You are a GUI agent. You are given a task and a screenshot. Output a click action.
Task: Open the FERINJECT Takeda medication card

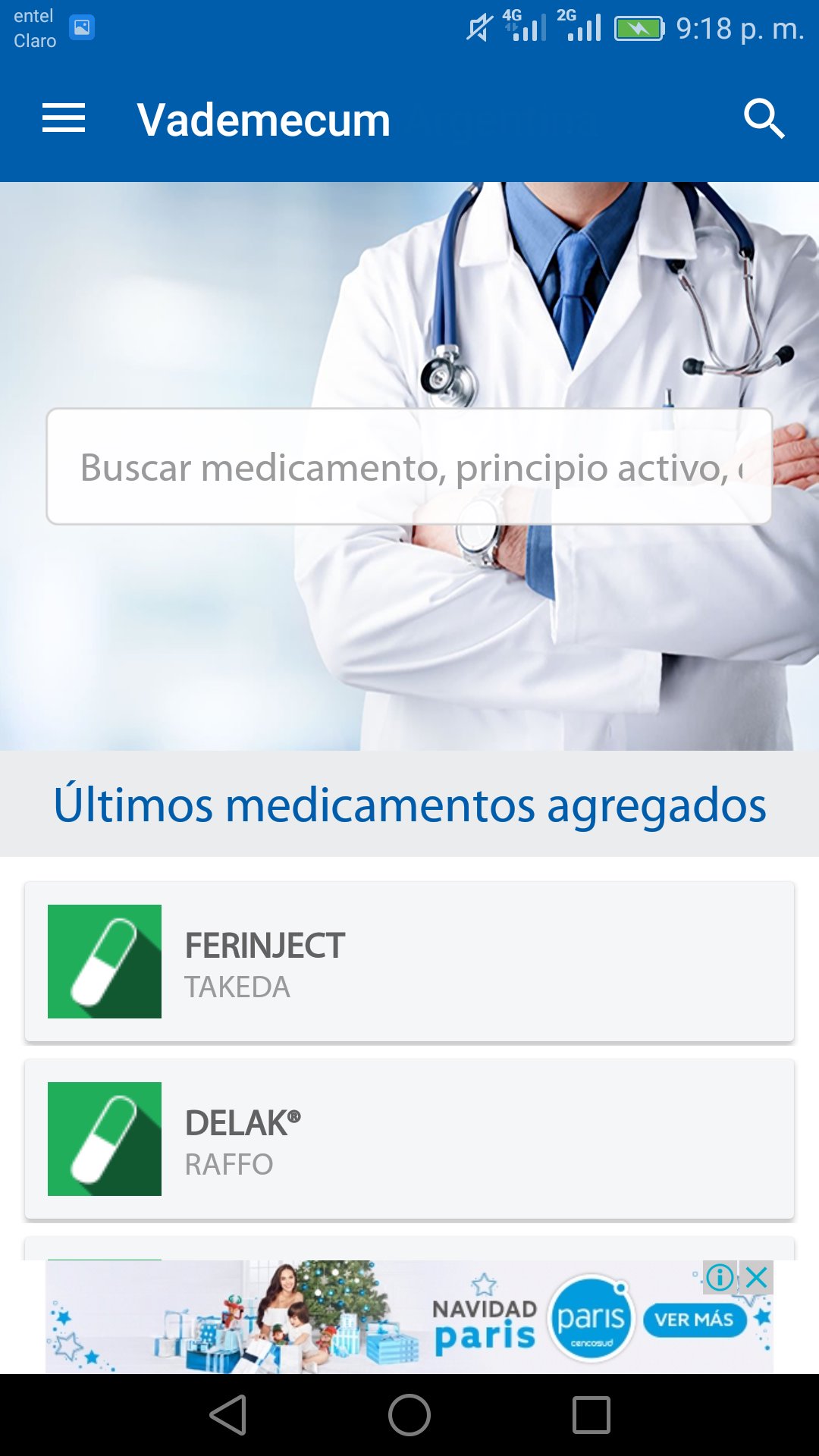tap(409, 962)
